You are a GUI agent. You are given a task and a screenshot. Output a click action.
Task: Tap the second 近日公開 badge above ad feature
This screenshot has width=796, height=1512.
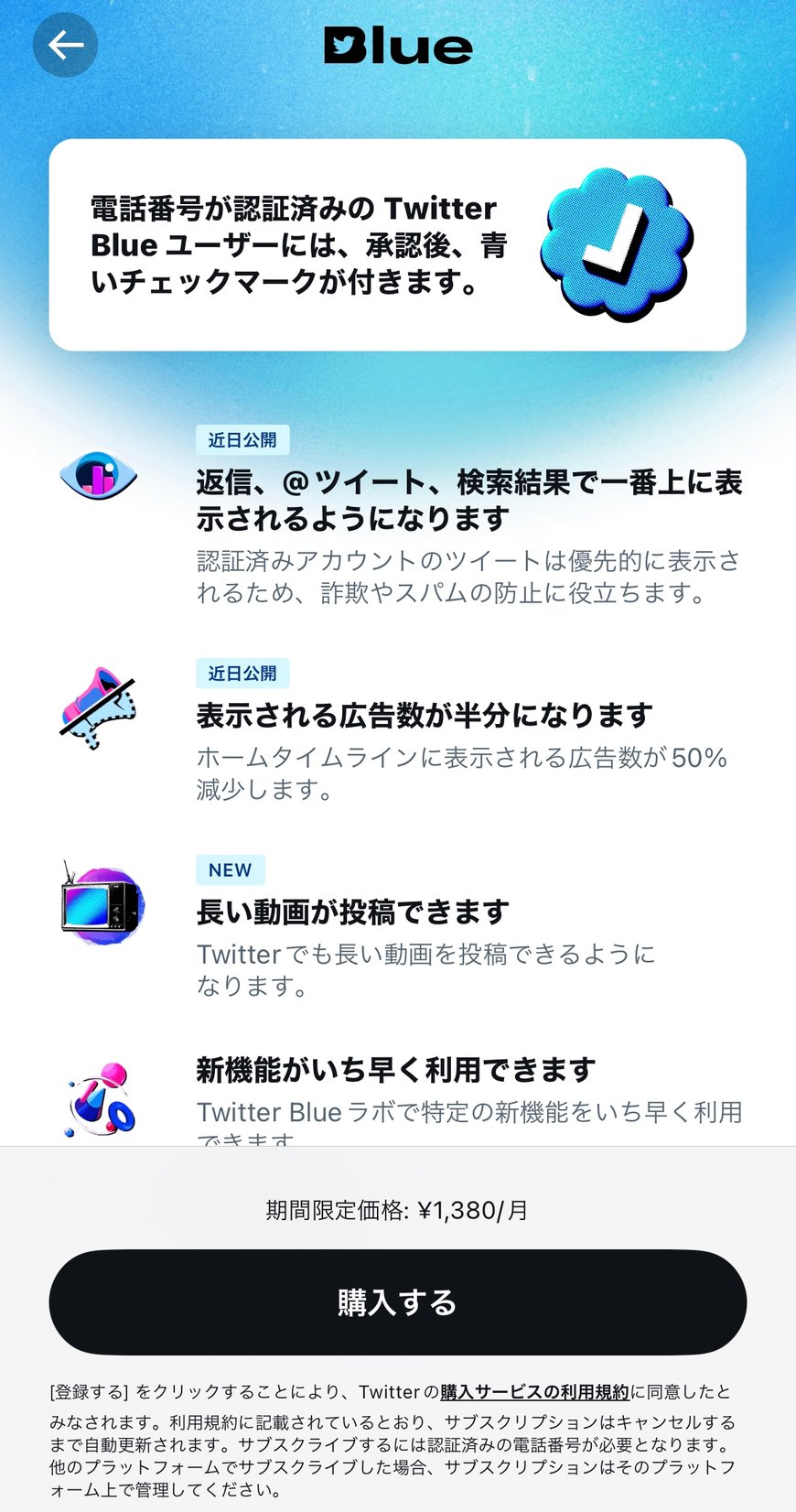(x=243, y=673)
